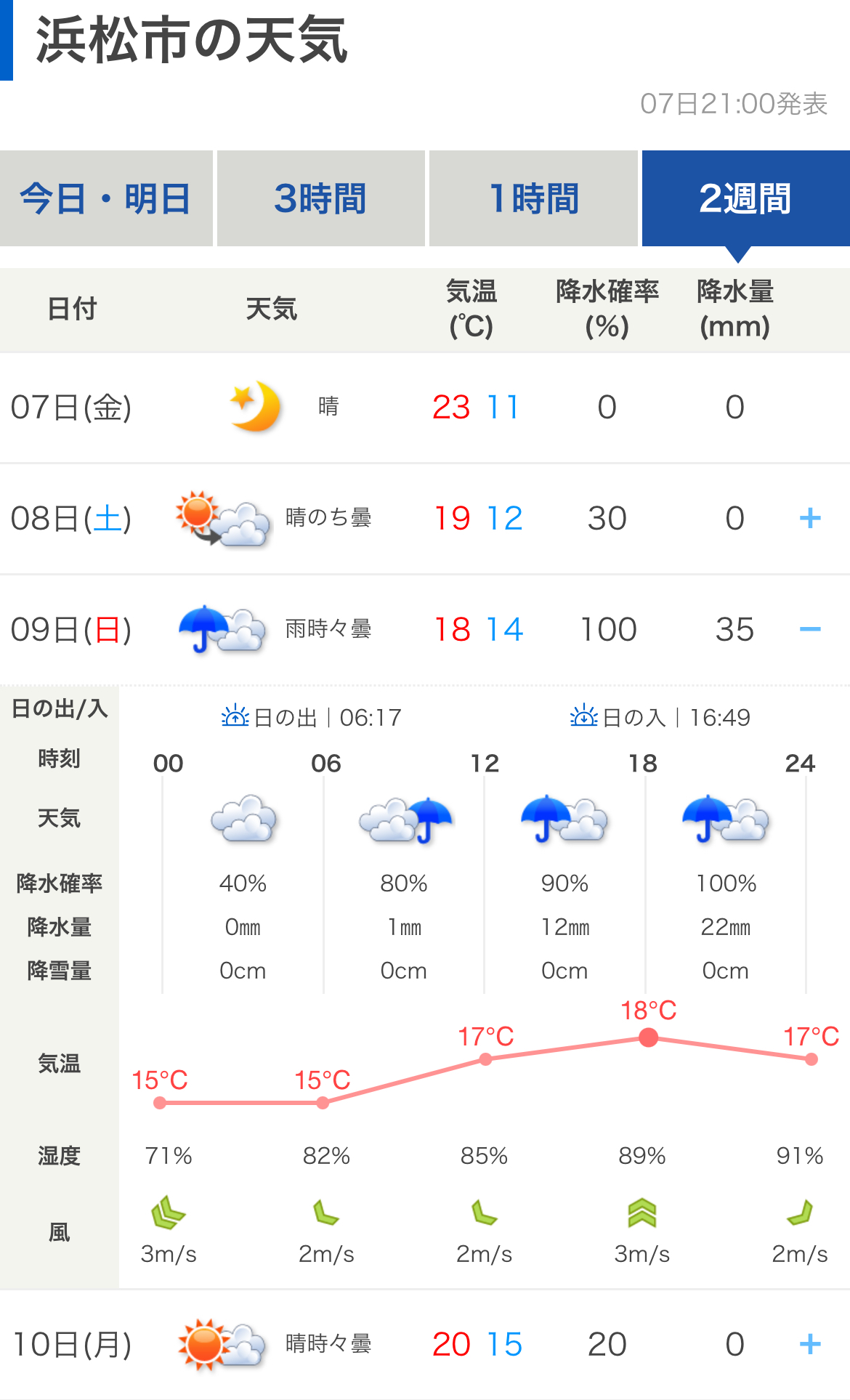Select the 1時間 forecast tab
The image size is (850, 1400).
click(x=533, y=198)
